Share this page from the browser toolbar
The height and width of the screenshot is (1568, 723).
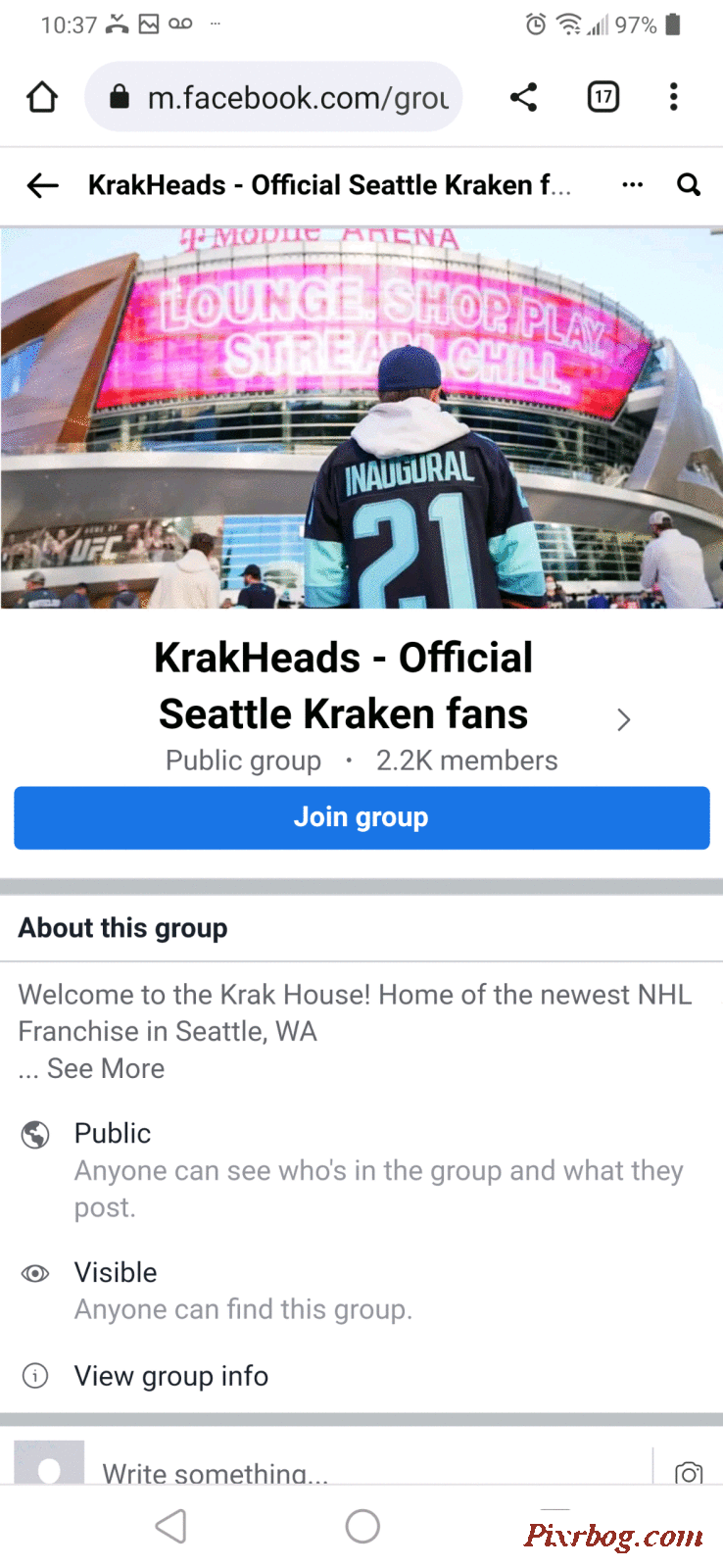pyautogui.click(x=523, y=97)
